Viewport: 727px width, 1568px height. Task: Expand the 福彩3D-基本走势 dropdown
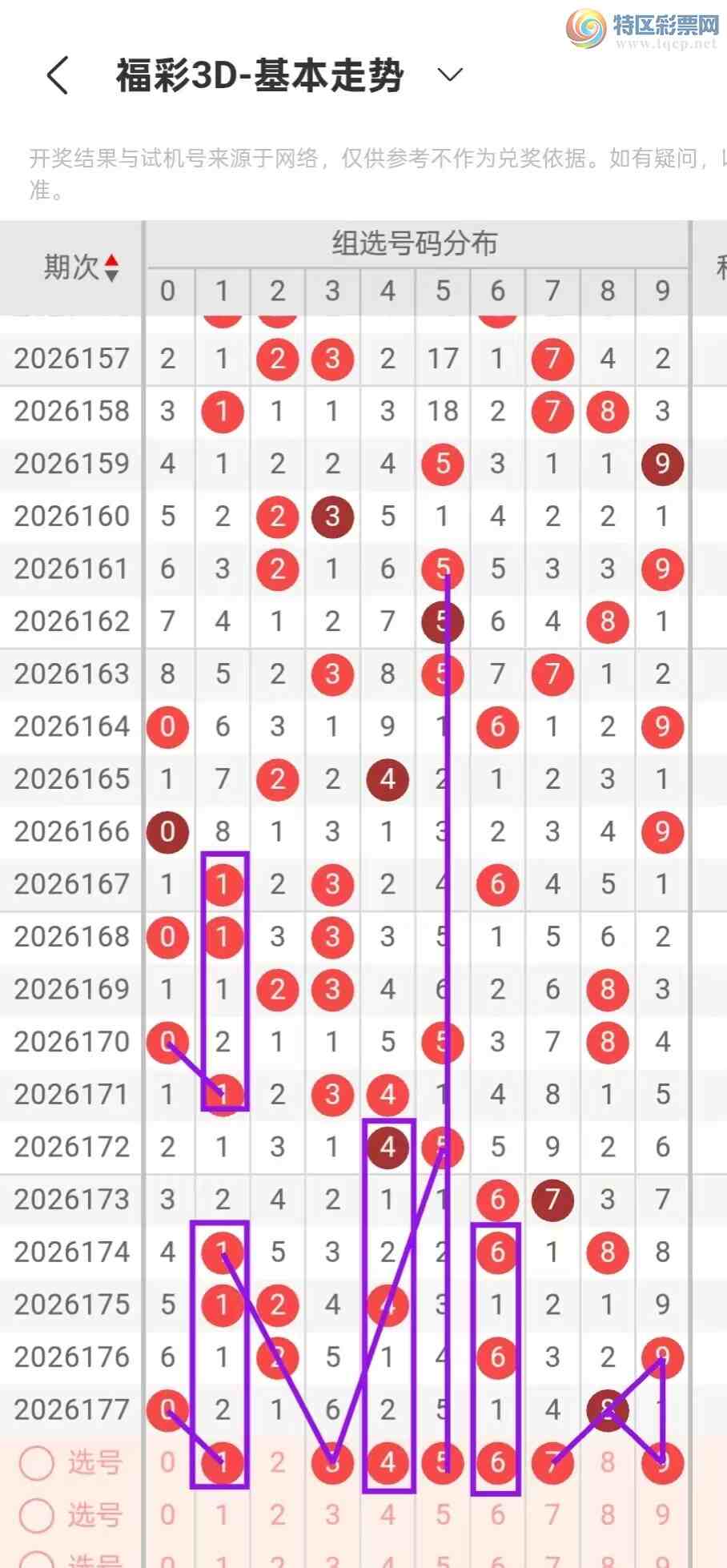[x=450, y=75]
